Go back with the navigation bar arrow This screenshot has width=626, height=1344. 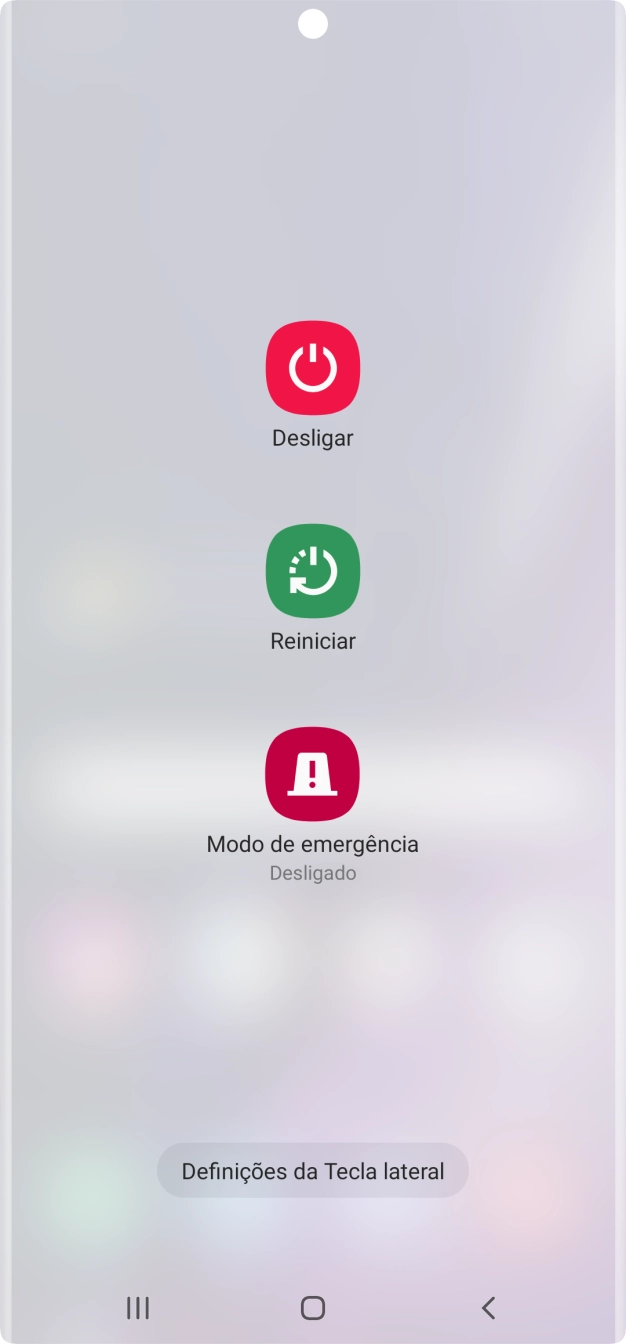pos(488,1307)
